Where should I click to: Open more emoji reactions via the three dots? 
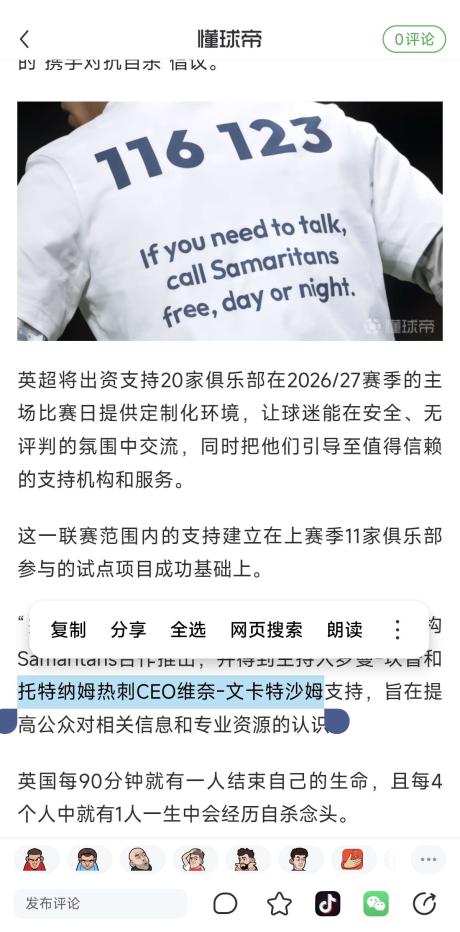pos(428,859)
